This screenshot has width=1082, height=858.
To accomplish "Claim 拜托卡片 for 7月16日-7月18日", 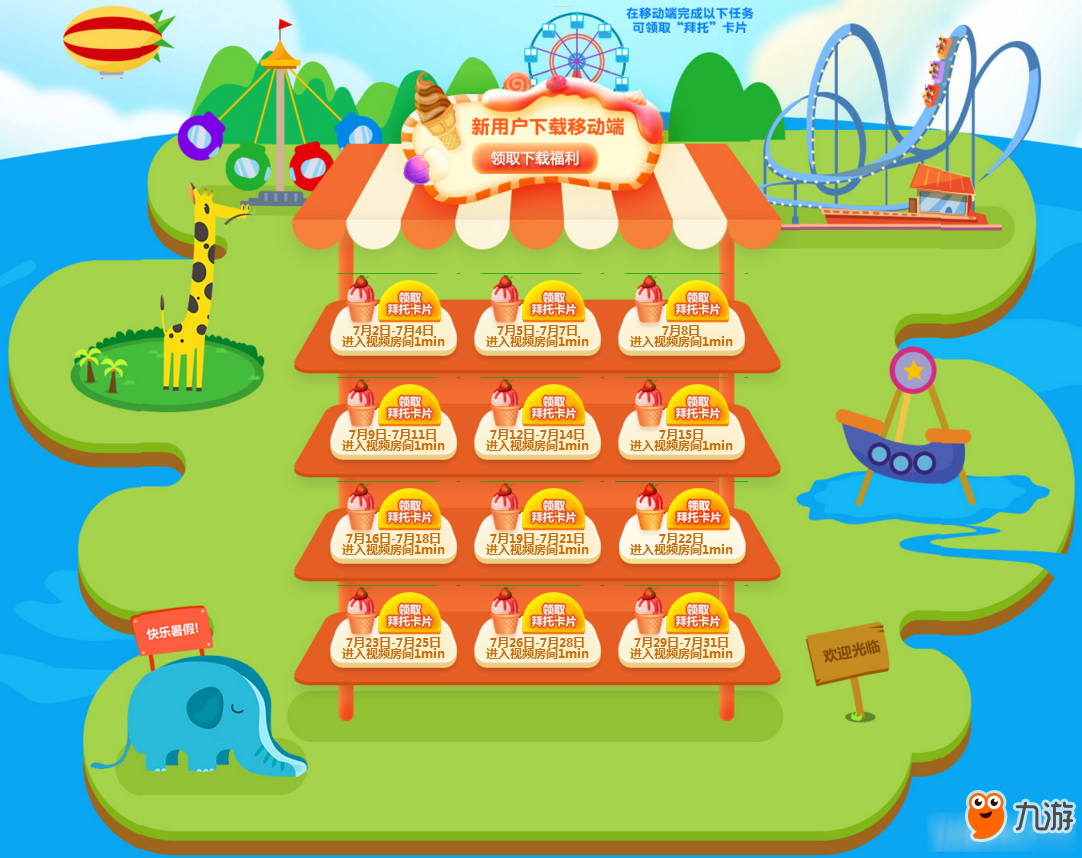I will click(410, 511).
